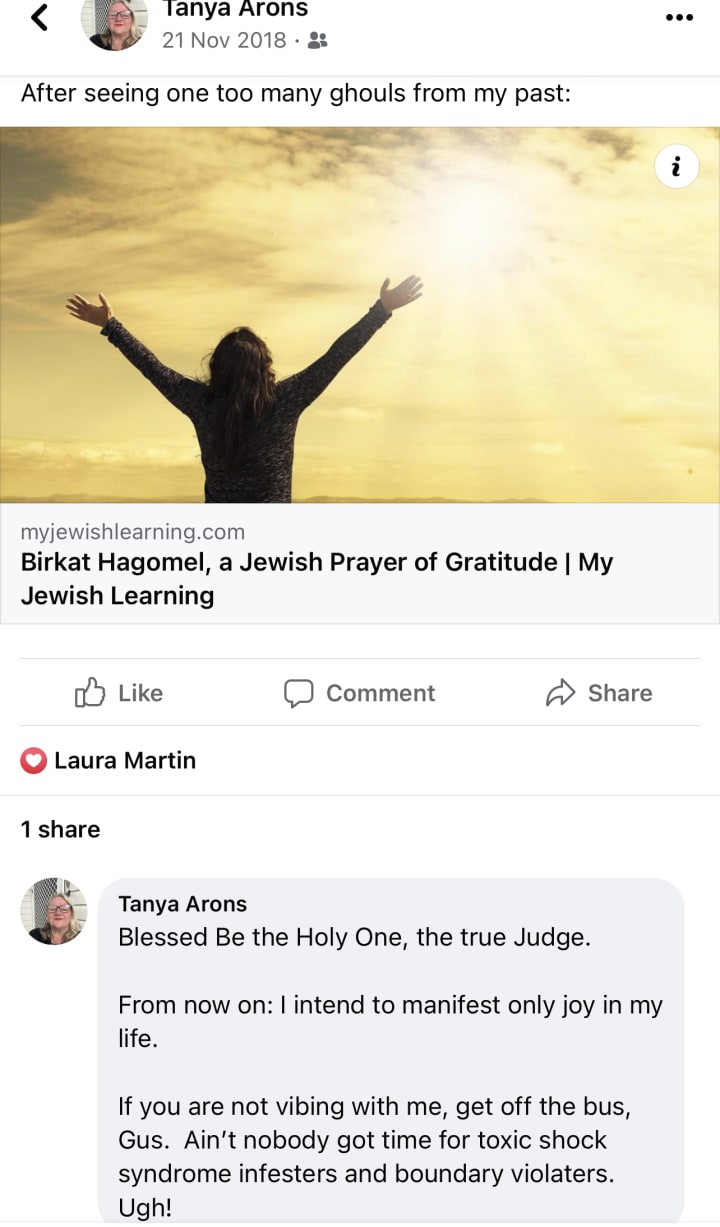Like this post
The height and width of the screenshot is (1227, 720).
click(119, 693)
